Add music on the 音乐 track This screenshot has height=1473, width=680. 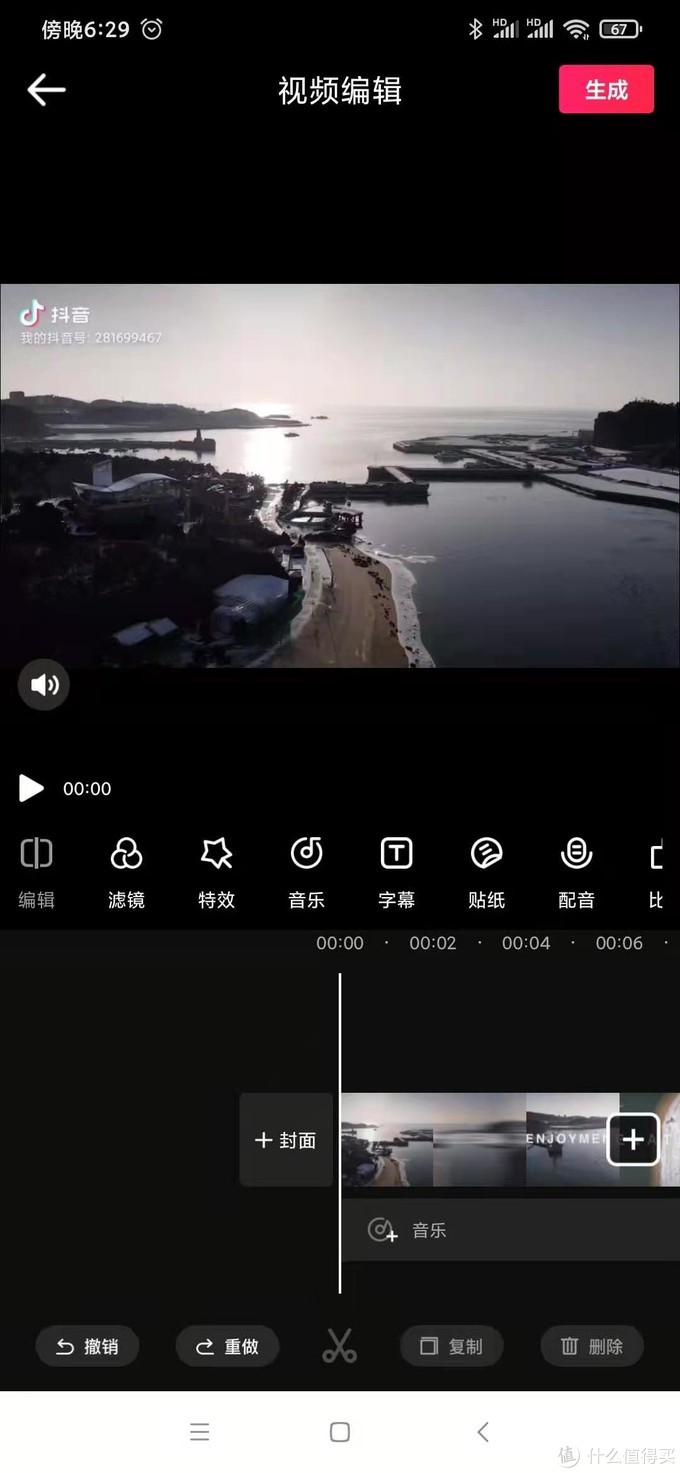410,1230
